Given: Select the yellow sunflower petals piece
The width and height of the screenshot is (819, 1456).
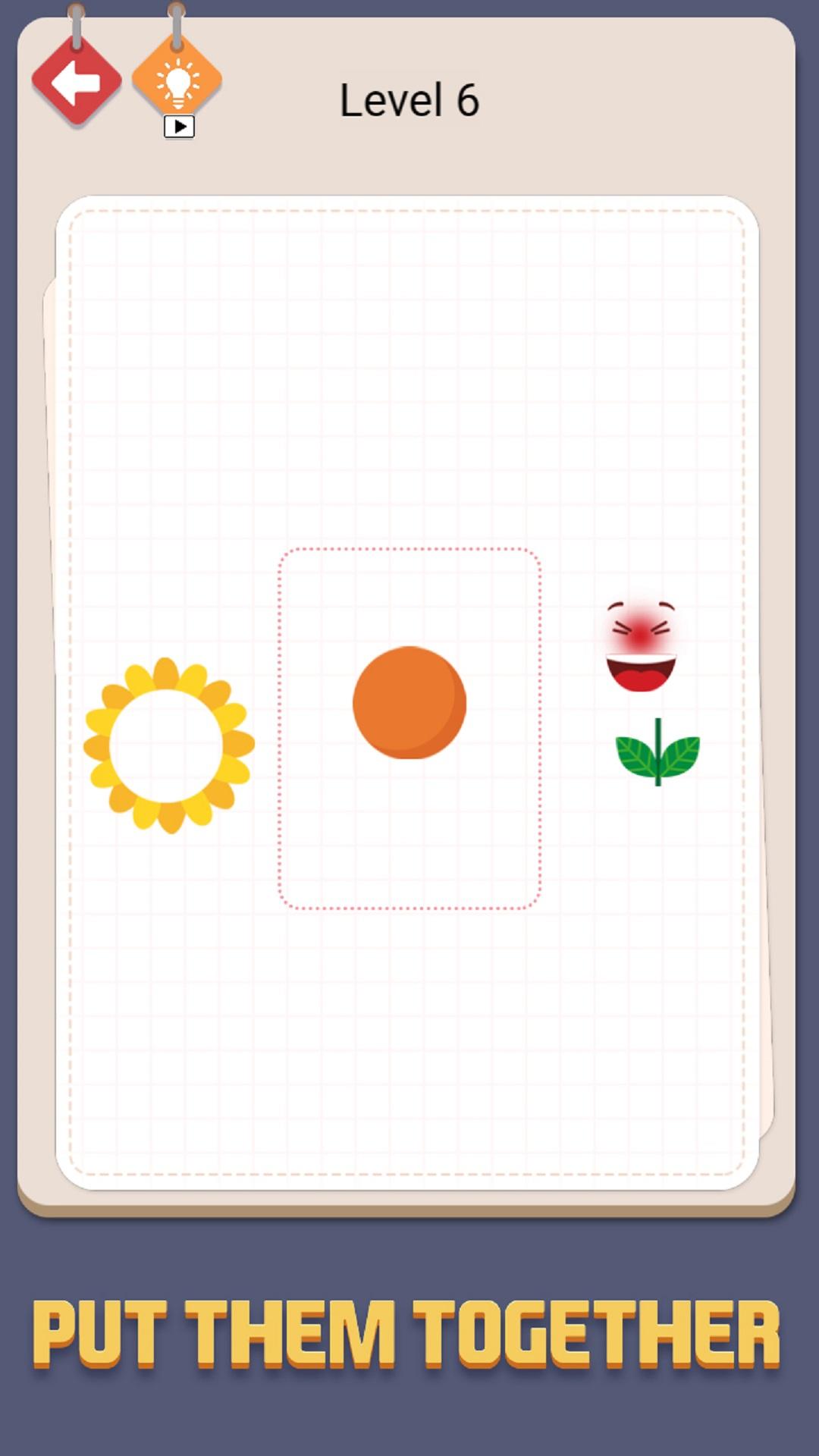Looking at the screenshot, I should pos(168,745).
